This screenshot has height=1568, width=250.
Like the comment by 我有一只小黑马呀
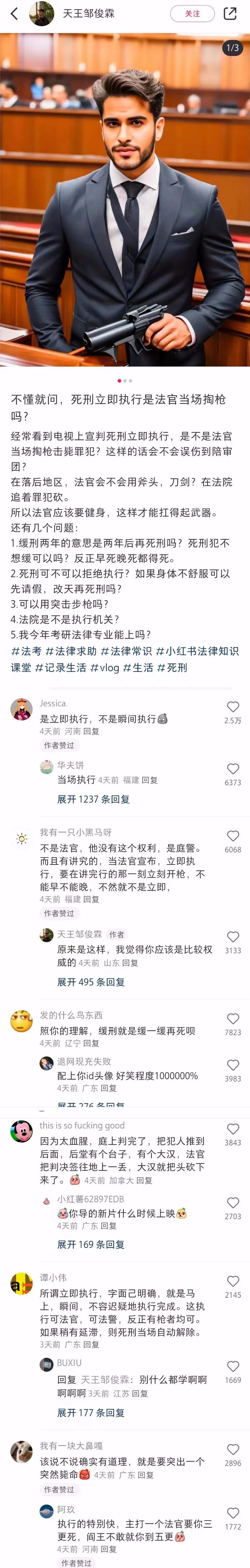(x=232, y=836)
